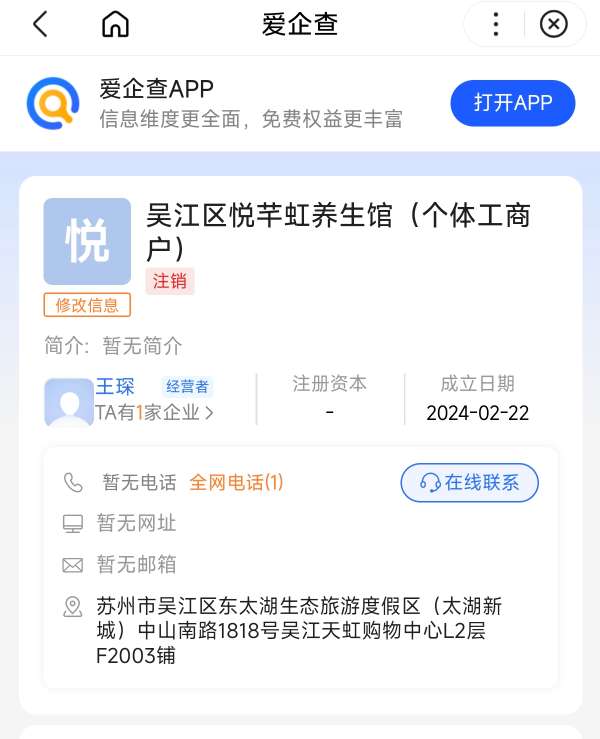Open the company address on map
The width and height of the screenshot is (600, 739).
[x=300, y=631]
